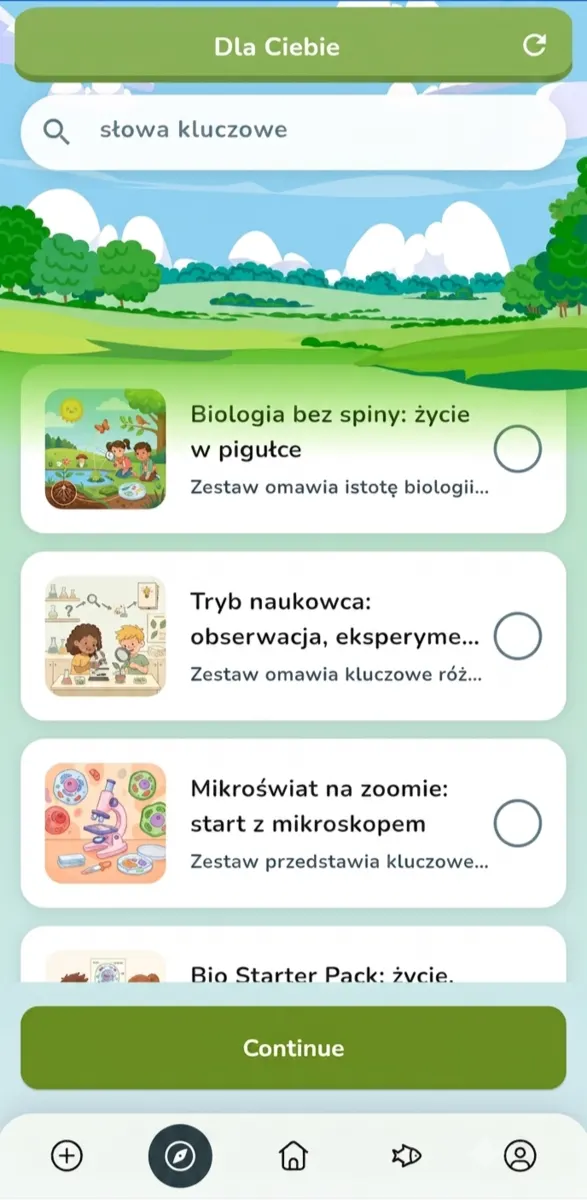The image size is (587, 1200).
Task: Open the fish icon tab
Action: 406,1156
